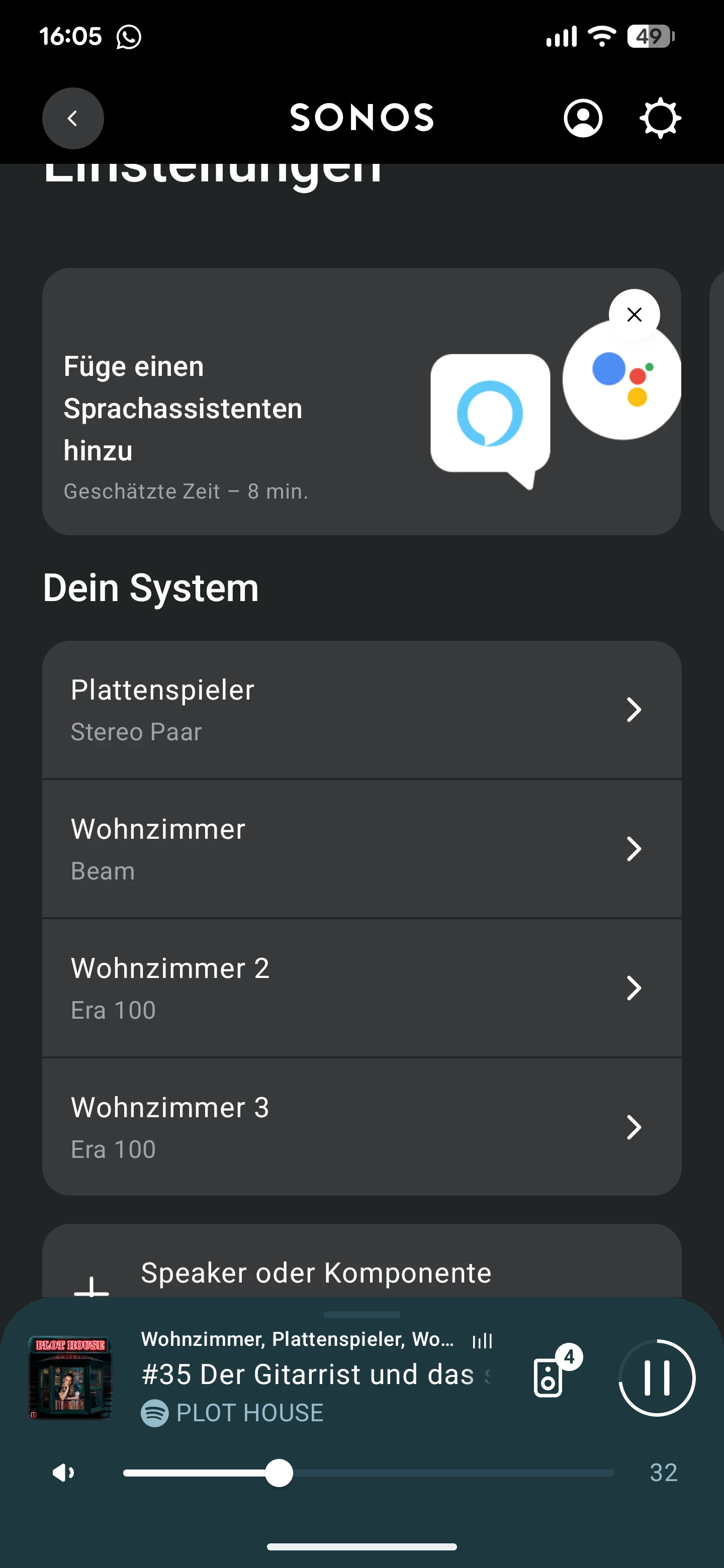This screenshot has width=724, height=1568.
Task: Dismiss the voice assistant suggestion card
Action: point(634,315)
